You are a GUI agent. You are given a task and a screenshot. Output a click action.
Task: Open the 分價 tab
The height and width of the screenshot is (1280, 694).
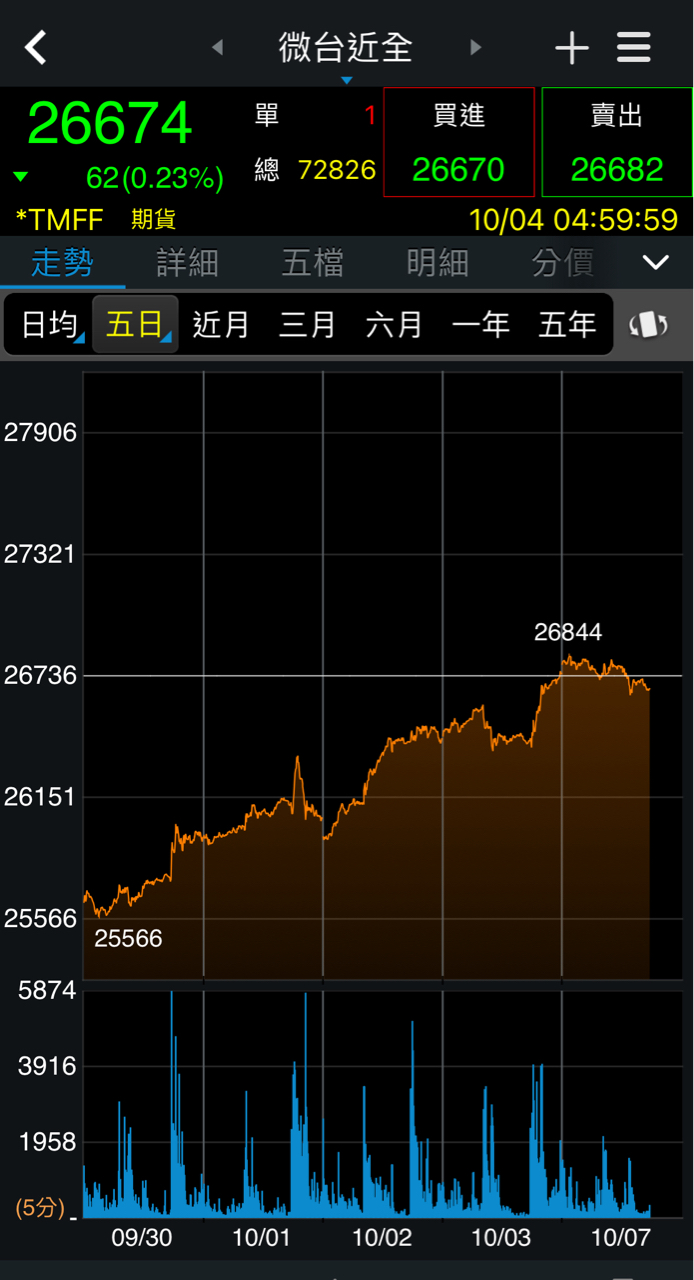(562, 263)
